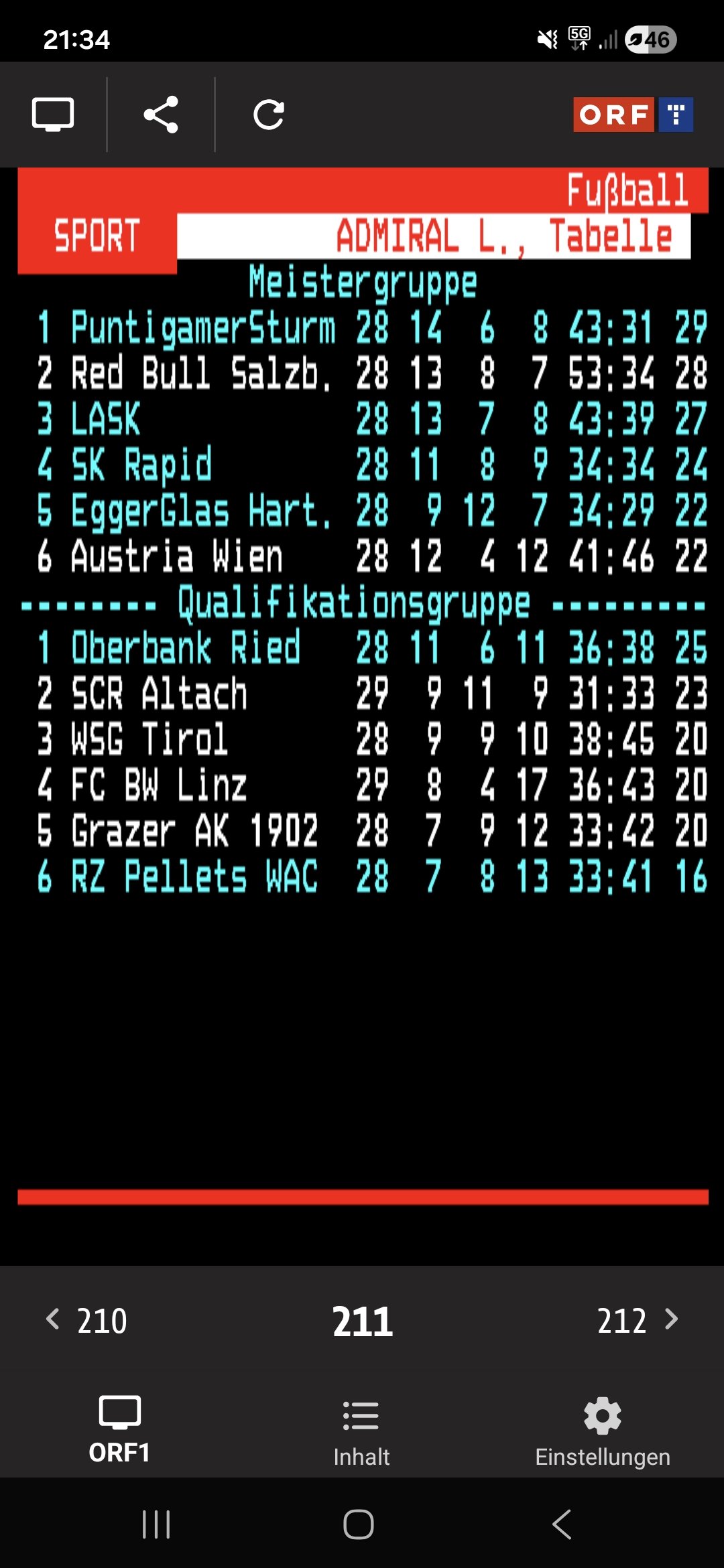Go to next page 212
Screen dimensions: 724x1568
637,1321
